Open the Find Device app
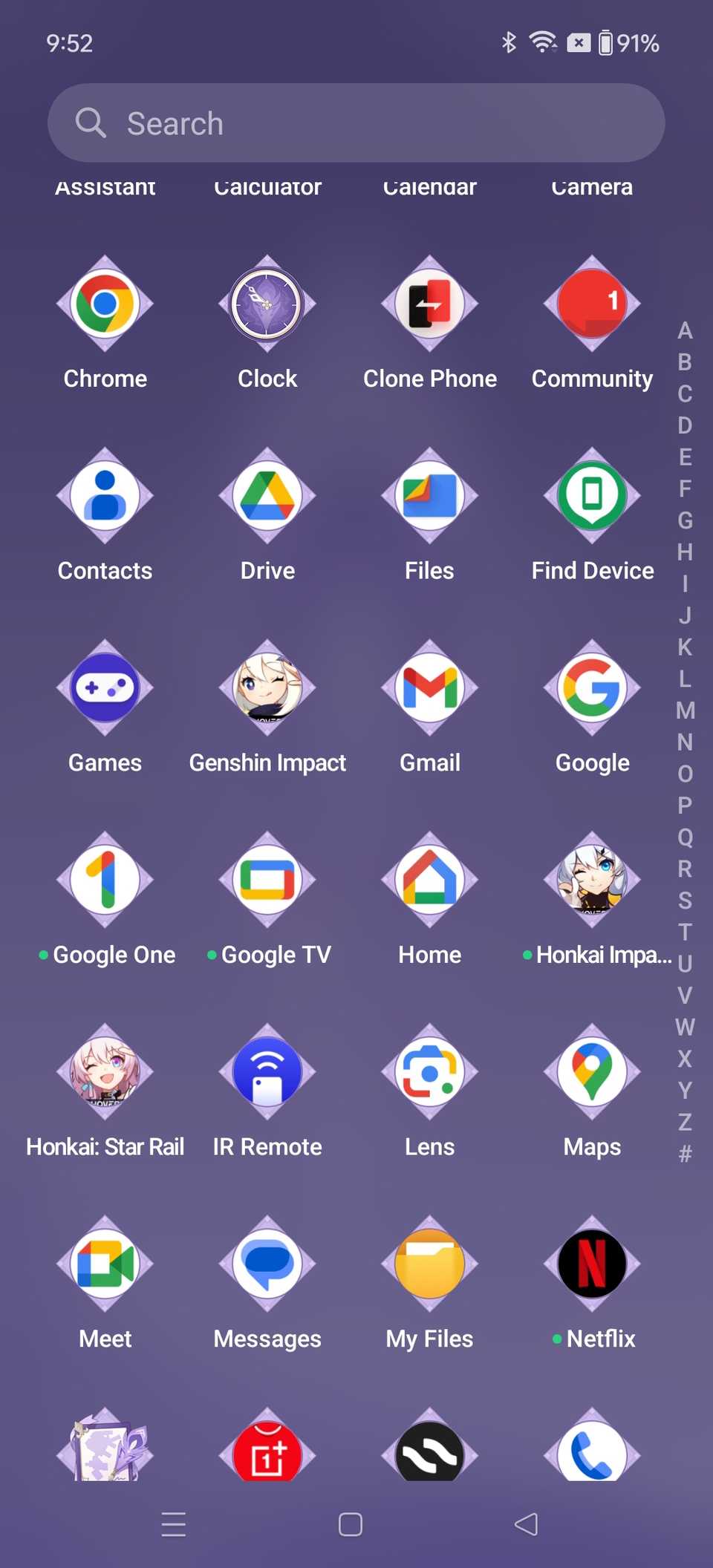Image resolution: width=713 pixels, height=1568 pixels. 592,496
